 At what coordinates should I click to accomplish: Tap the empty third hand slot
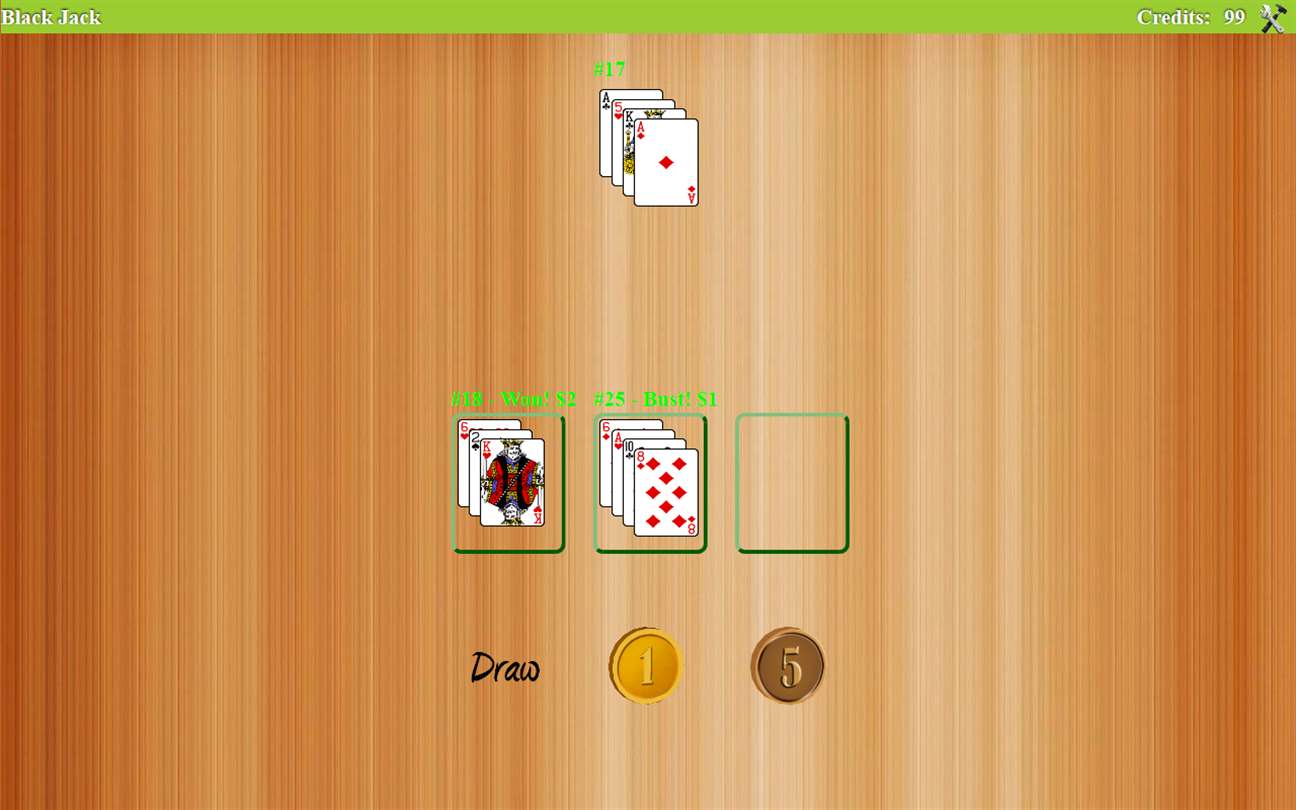point(792,483)
